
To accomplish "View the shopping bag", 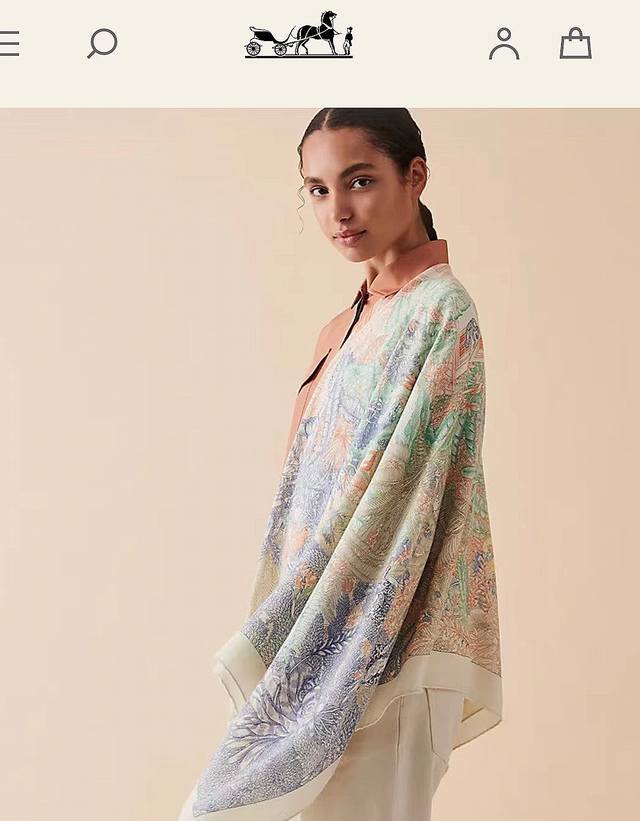I will (575, 43).
